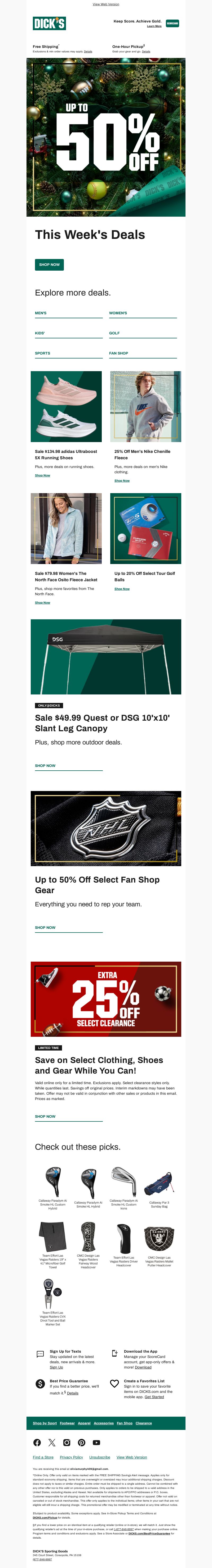Open the YouTube icon in the footer
The image size is (212, 1568).
pos(96,1443)
